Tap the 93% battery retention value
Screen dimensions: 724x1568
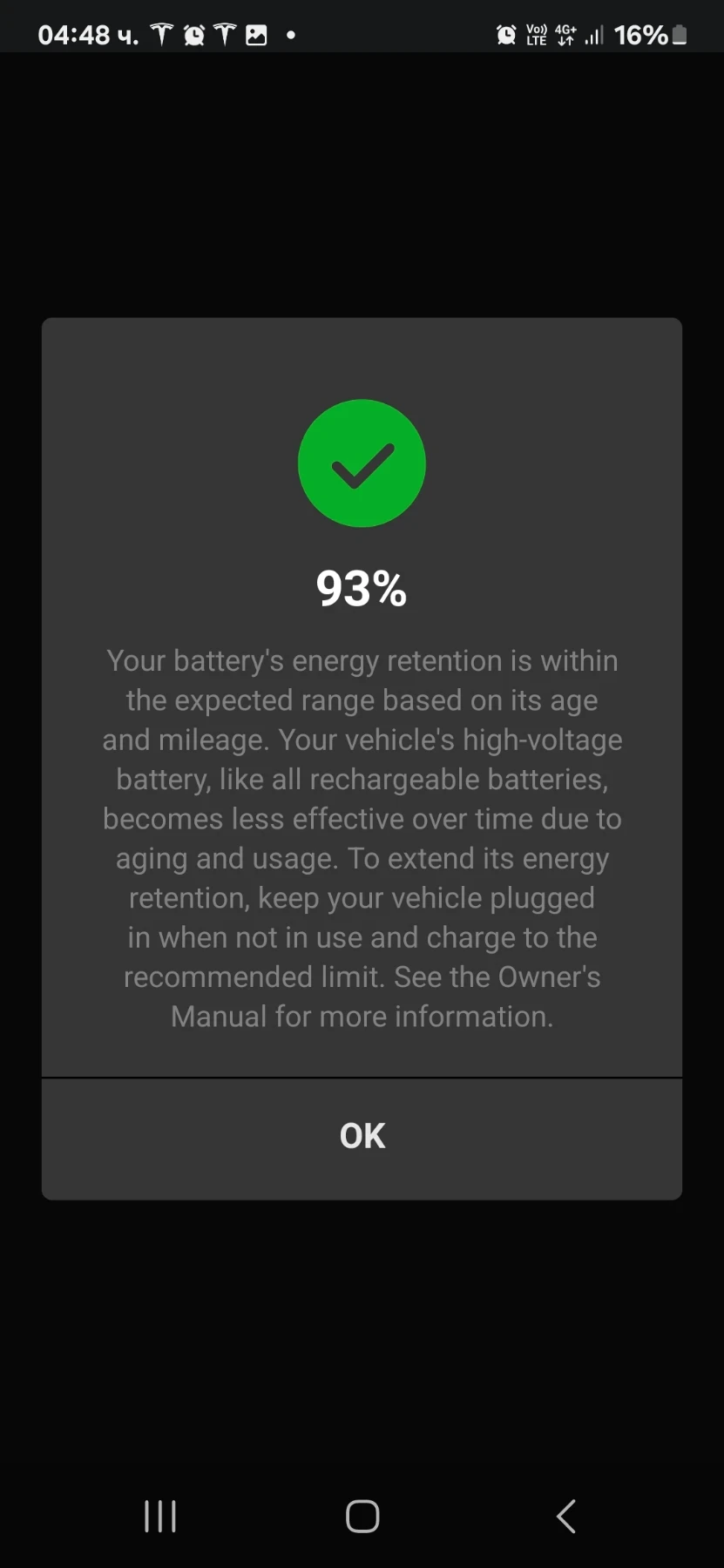(362, 588)
